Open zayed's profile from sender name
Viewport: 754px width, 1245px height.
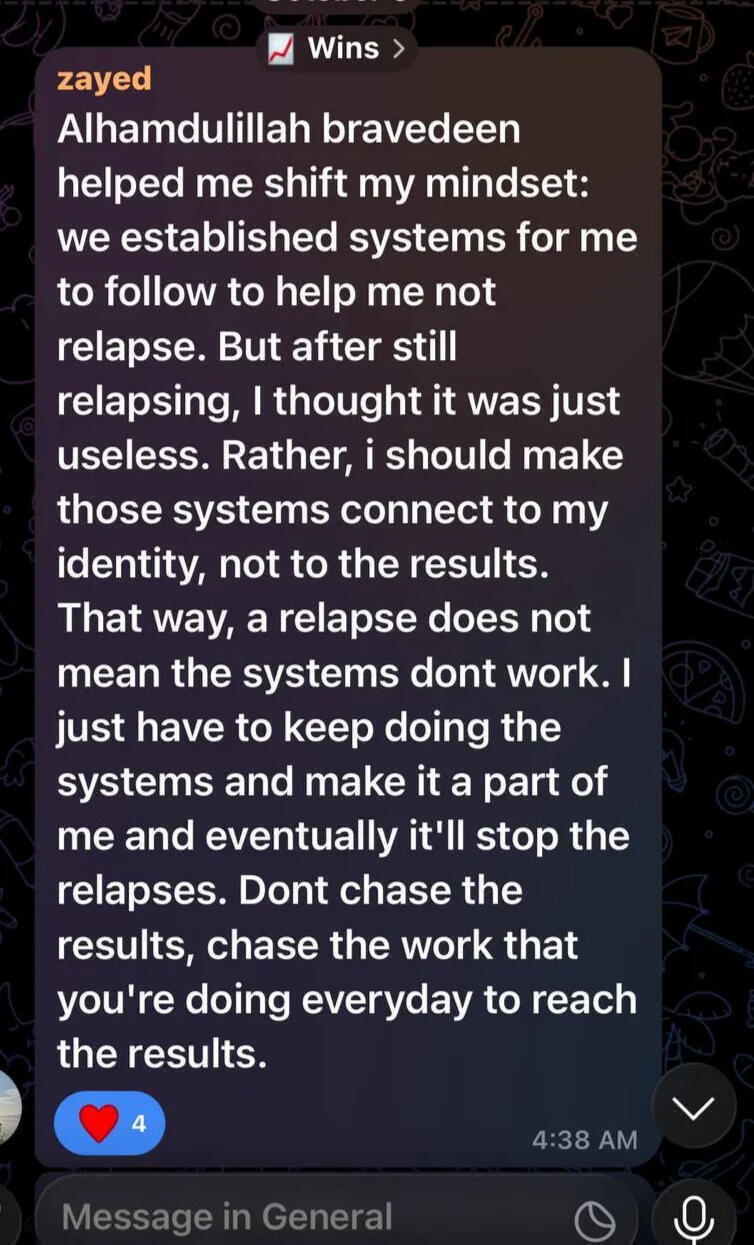(104, 79)
